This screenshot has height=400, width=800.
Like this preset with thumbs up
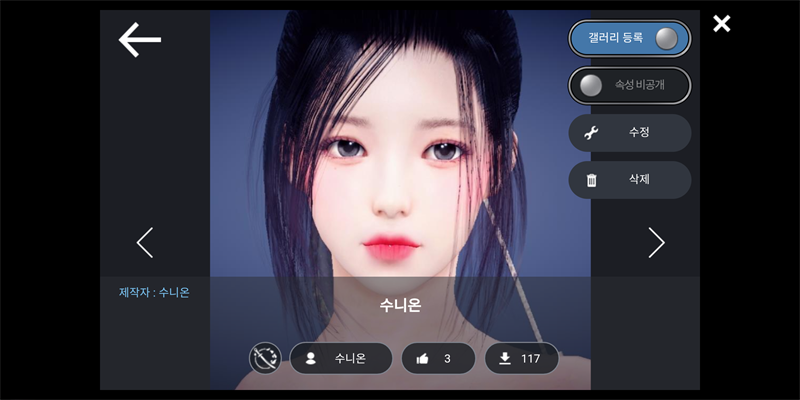438,358
